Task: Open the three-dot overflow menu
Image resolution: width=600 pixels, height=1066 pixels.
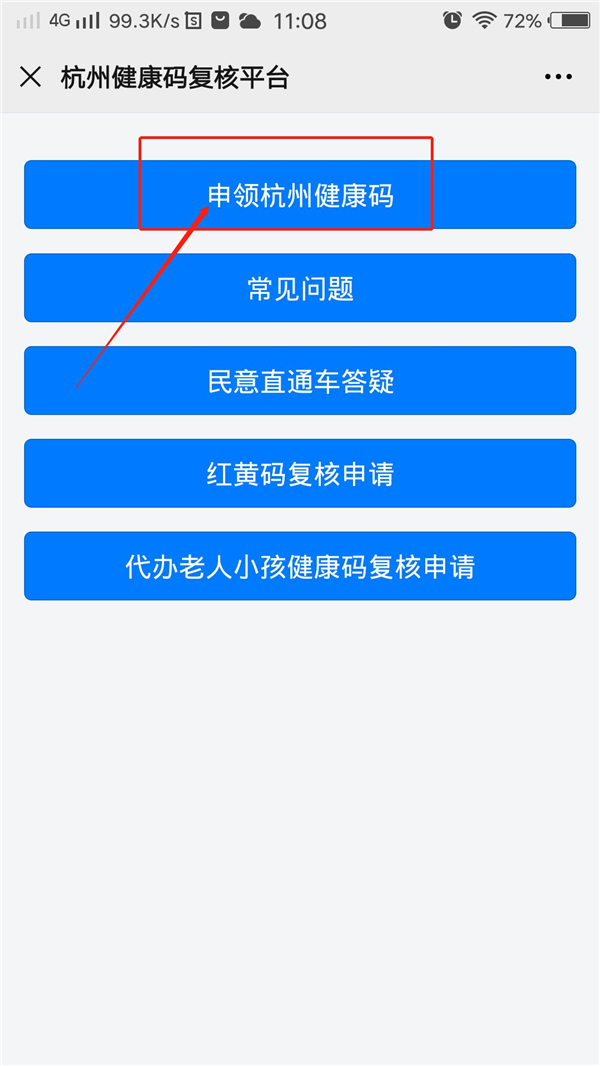Action: [557, 77]
